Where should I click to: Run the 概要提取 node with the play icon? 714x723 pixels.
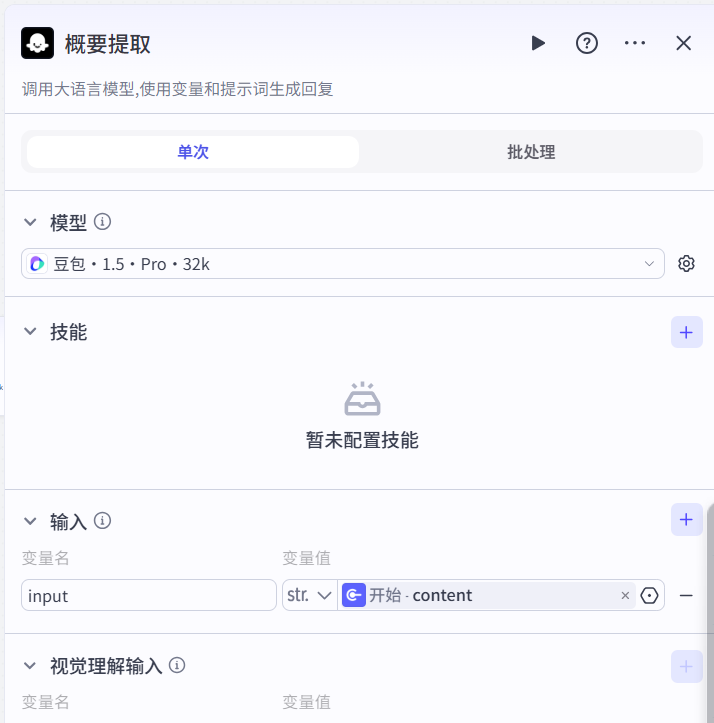pyautogui.click(x=538, y=43)
